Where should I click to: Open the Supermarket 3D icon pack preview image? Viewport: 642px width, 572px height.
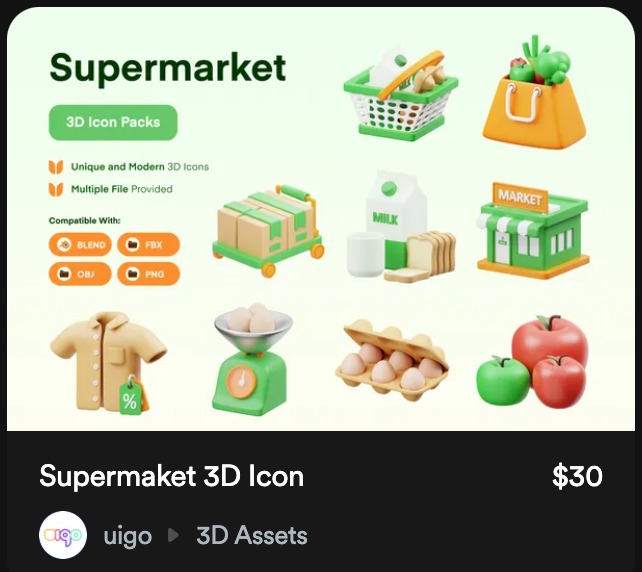point(320,220)
